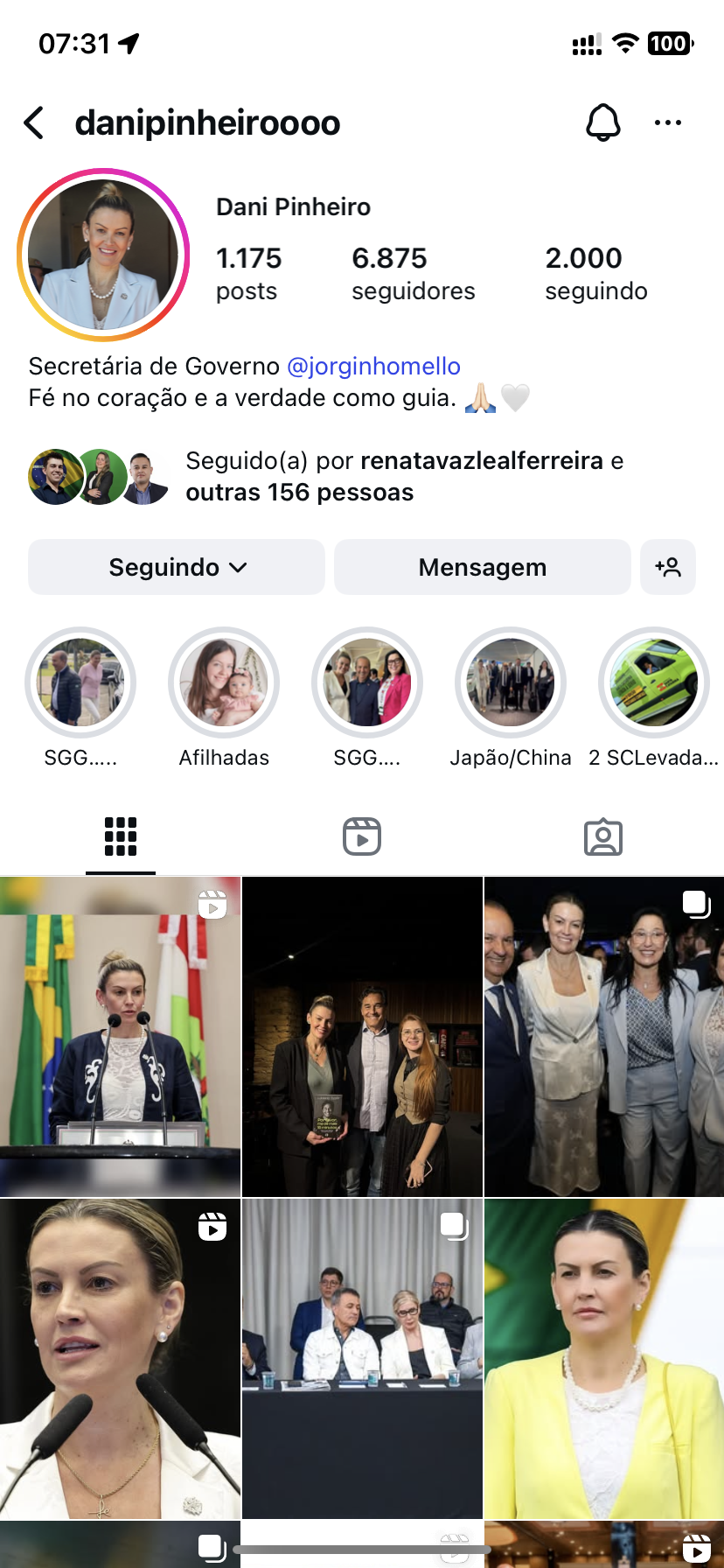Switch to the posts grid tab
Viewport: 724px width, 1568px height.
coord(121,836)
